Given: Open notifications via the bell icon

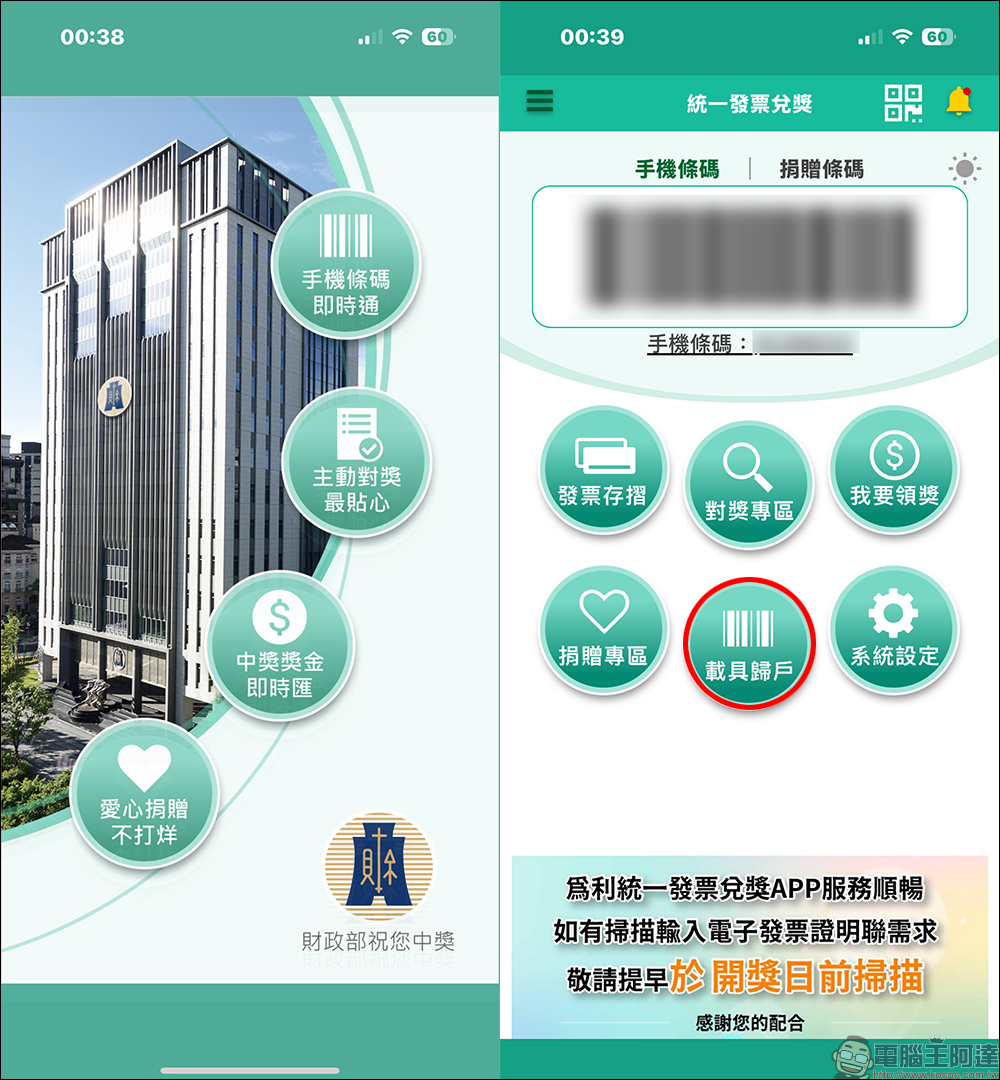Looking at the screenshot, I should [961, 101].
